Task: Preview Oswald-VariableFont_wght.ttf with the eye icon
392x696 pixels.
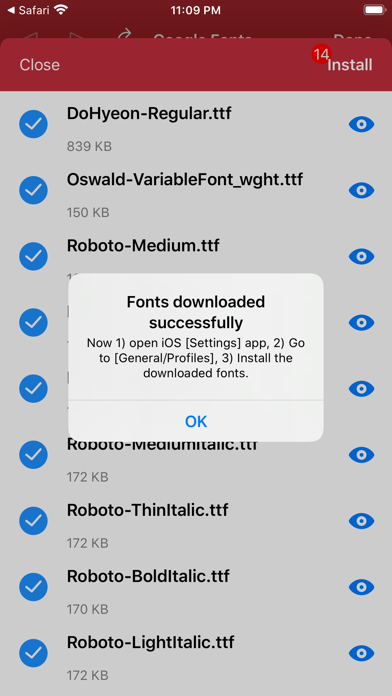Action: pos(361,190)
